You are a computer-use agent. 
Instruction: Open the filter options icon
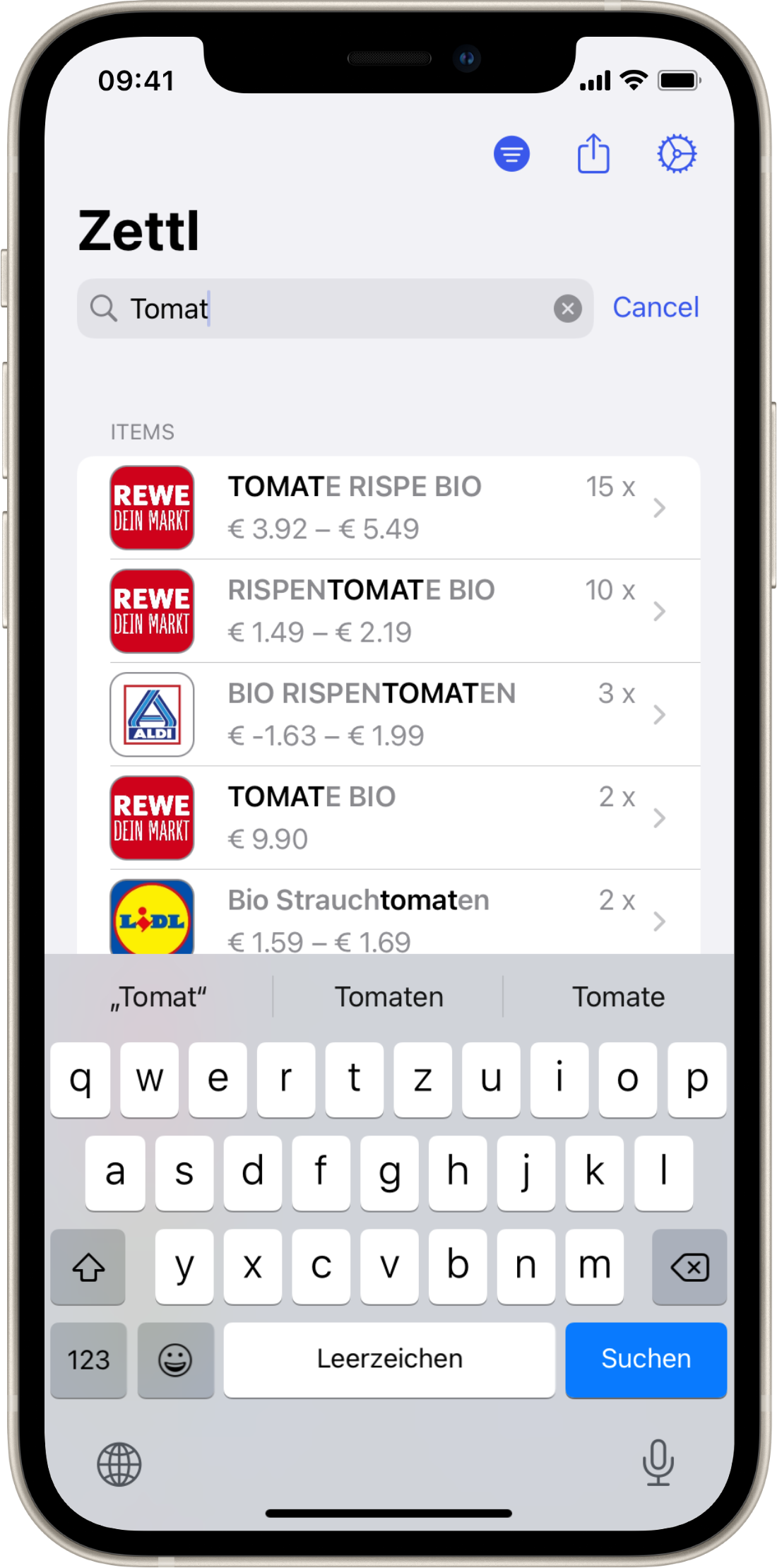coord(511,153)
